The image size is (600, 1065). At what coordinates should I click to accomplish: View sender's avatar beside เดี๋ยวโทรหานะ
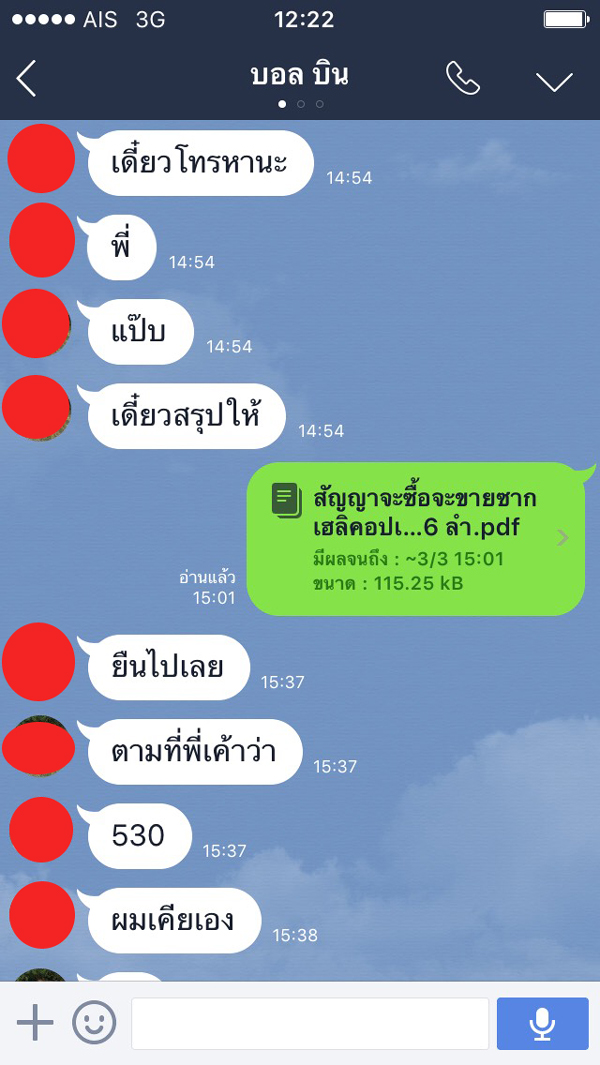coord(42,160)
